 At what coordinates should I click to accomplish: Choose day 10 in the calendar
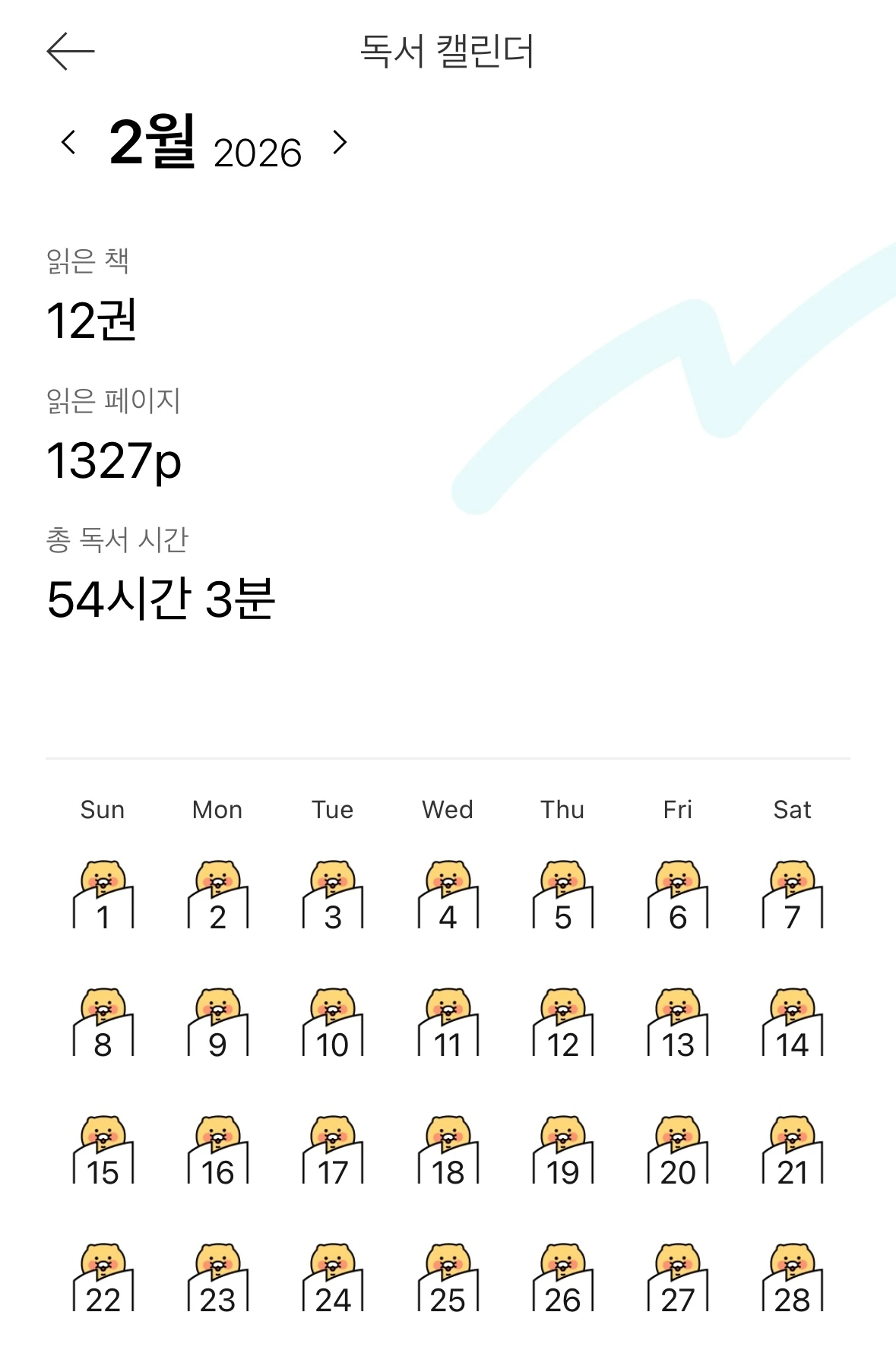coord(333,1024)
